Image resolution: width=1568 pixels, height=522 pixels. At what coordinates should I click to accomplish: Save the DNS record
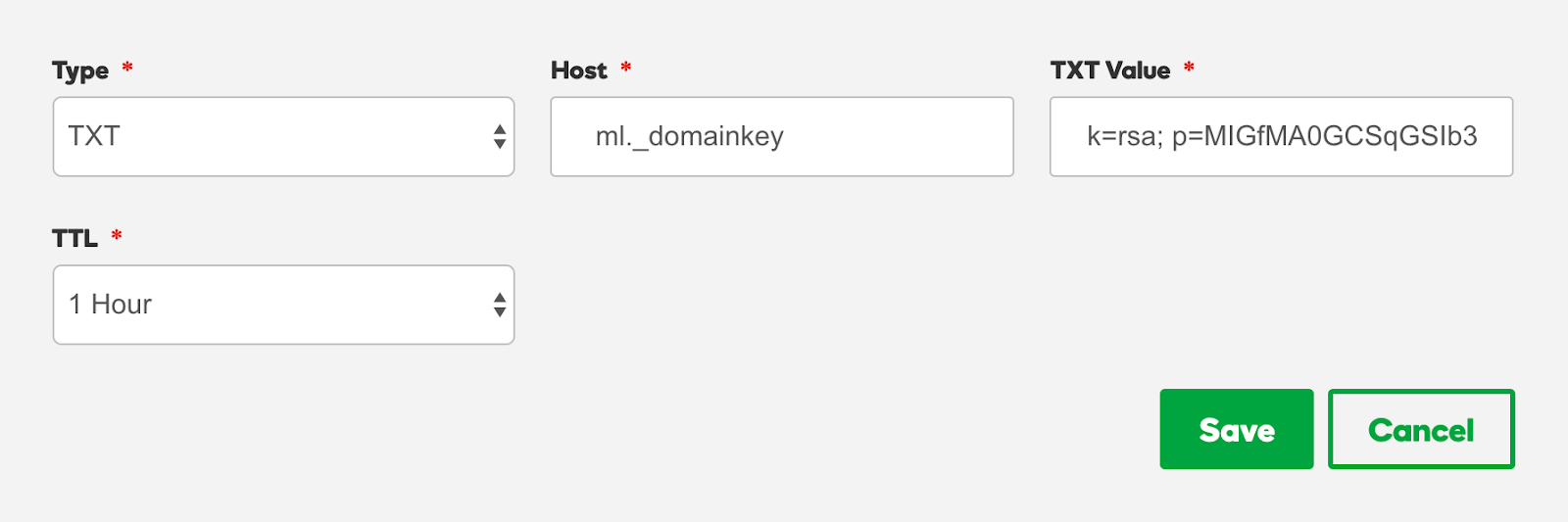click(1237, 429)
